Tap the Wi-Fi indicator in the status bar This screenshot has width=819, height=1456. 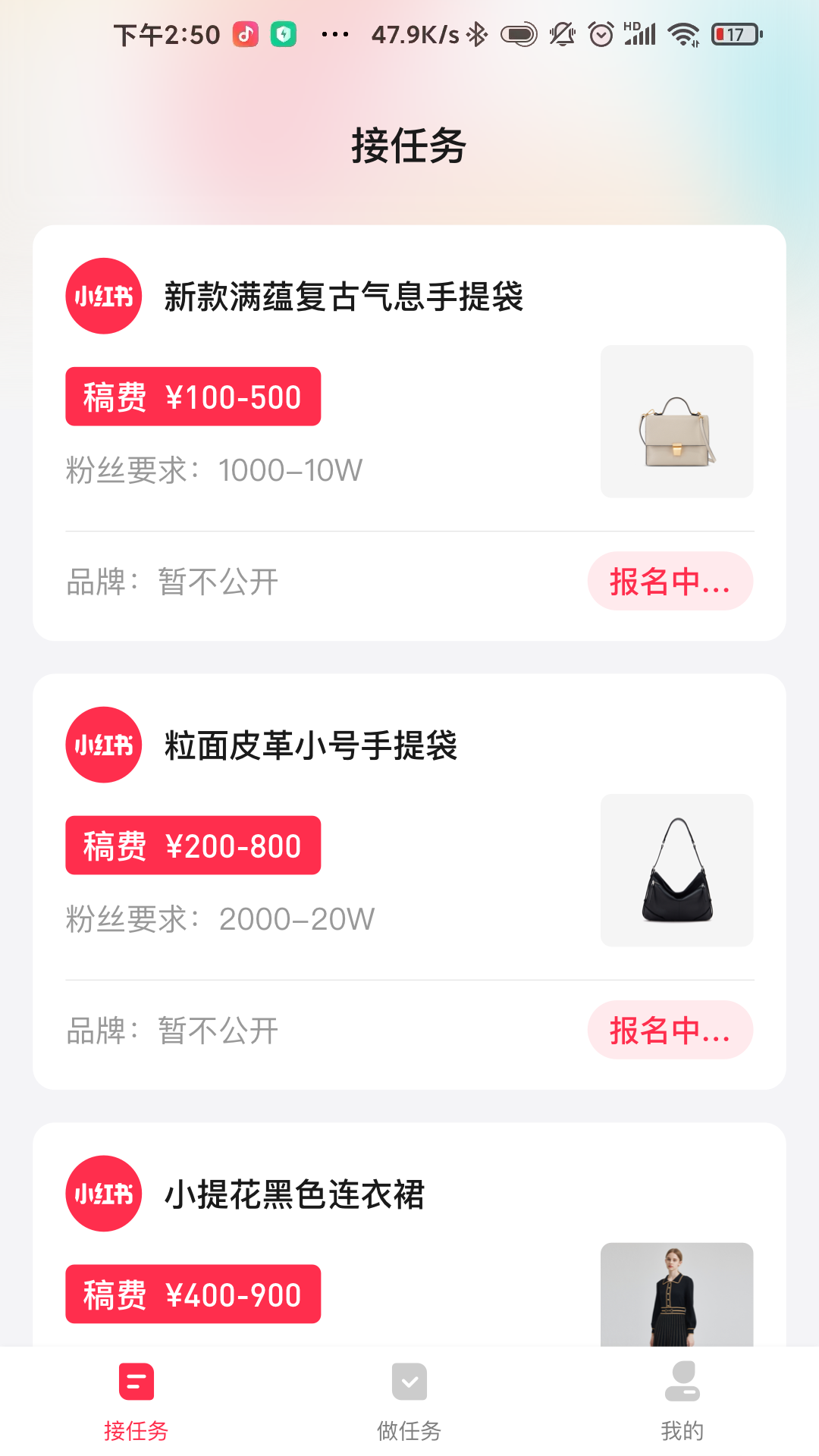pyautogui.click(x=681, y=33)
